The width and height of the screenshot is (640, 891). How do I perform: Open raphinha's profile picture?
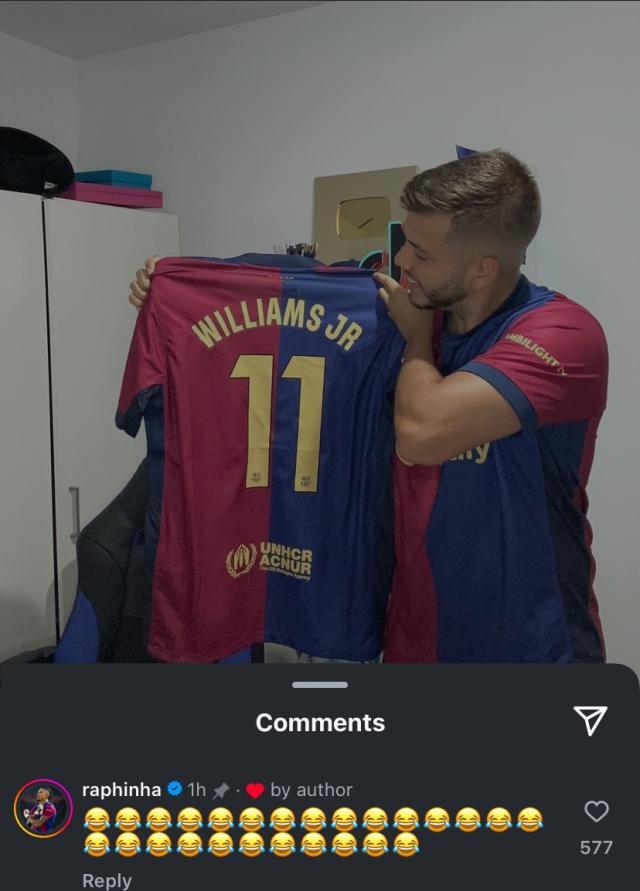(x=43, y=808)
